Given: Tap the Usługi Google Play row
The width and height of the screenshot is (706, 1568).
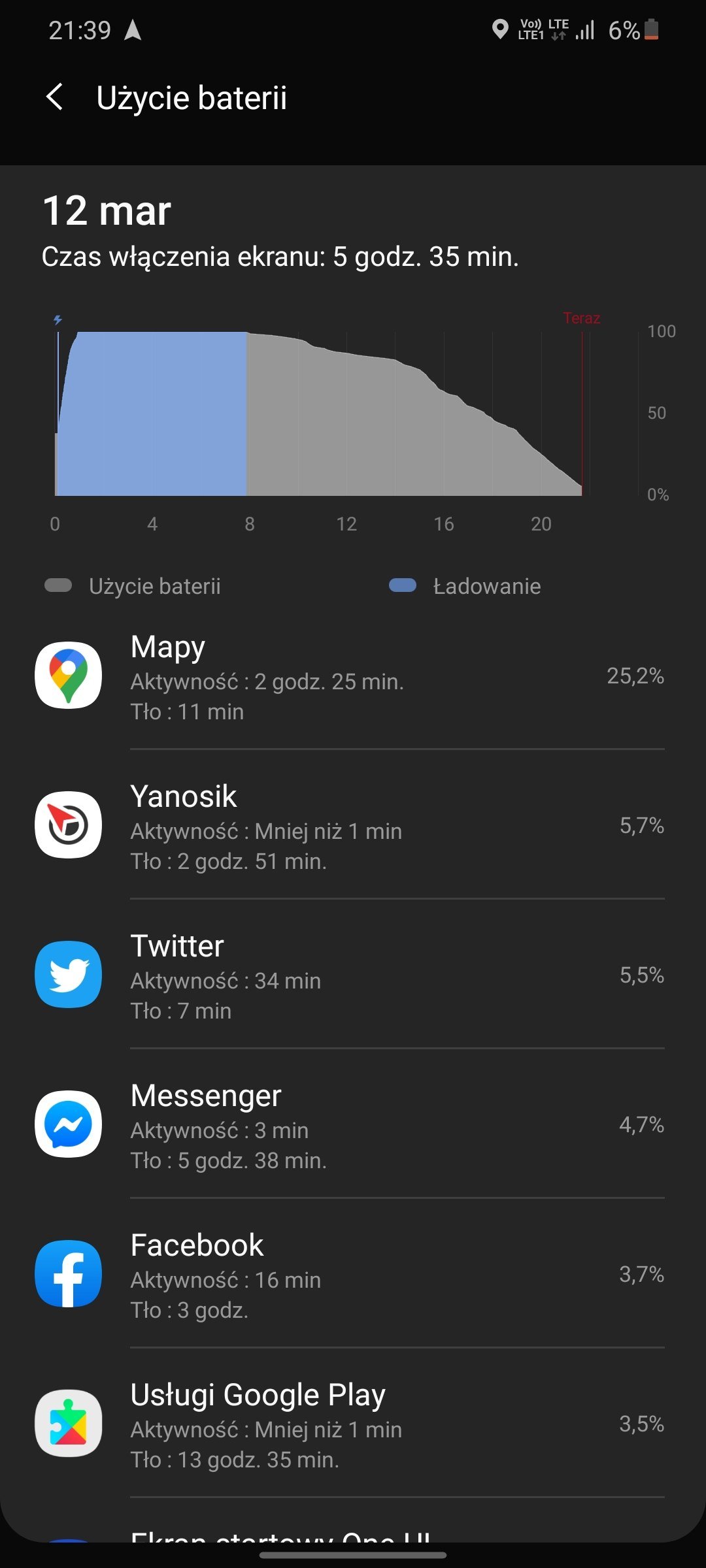Looking at the screenshot, I should (x=353, y=1424).
